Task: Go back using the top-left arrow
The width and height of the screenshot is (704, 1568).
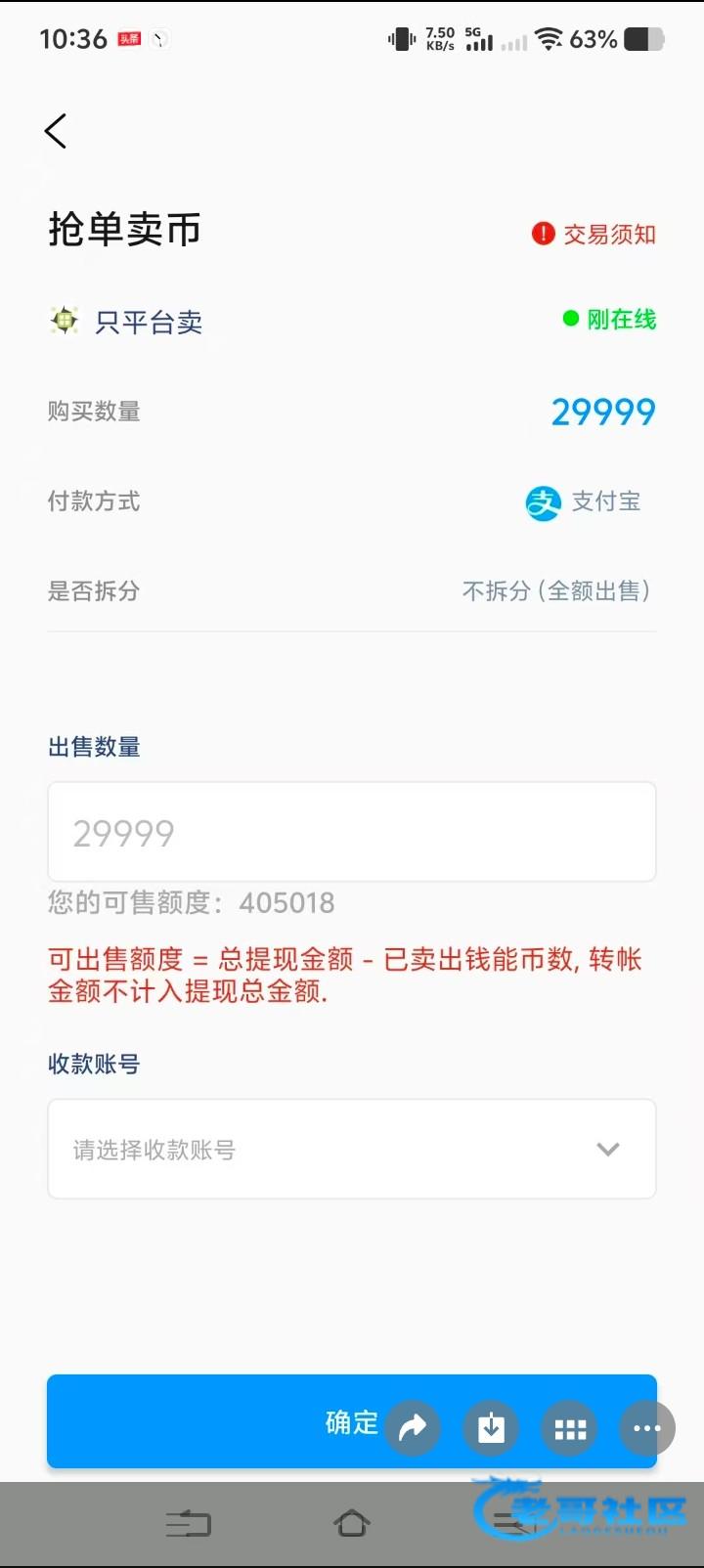Action: coord(56,131)
